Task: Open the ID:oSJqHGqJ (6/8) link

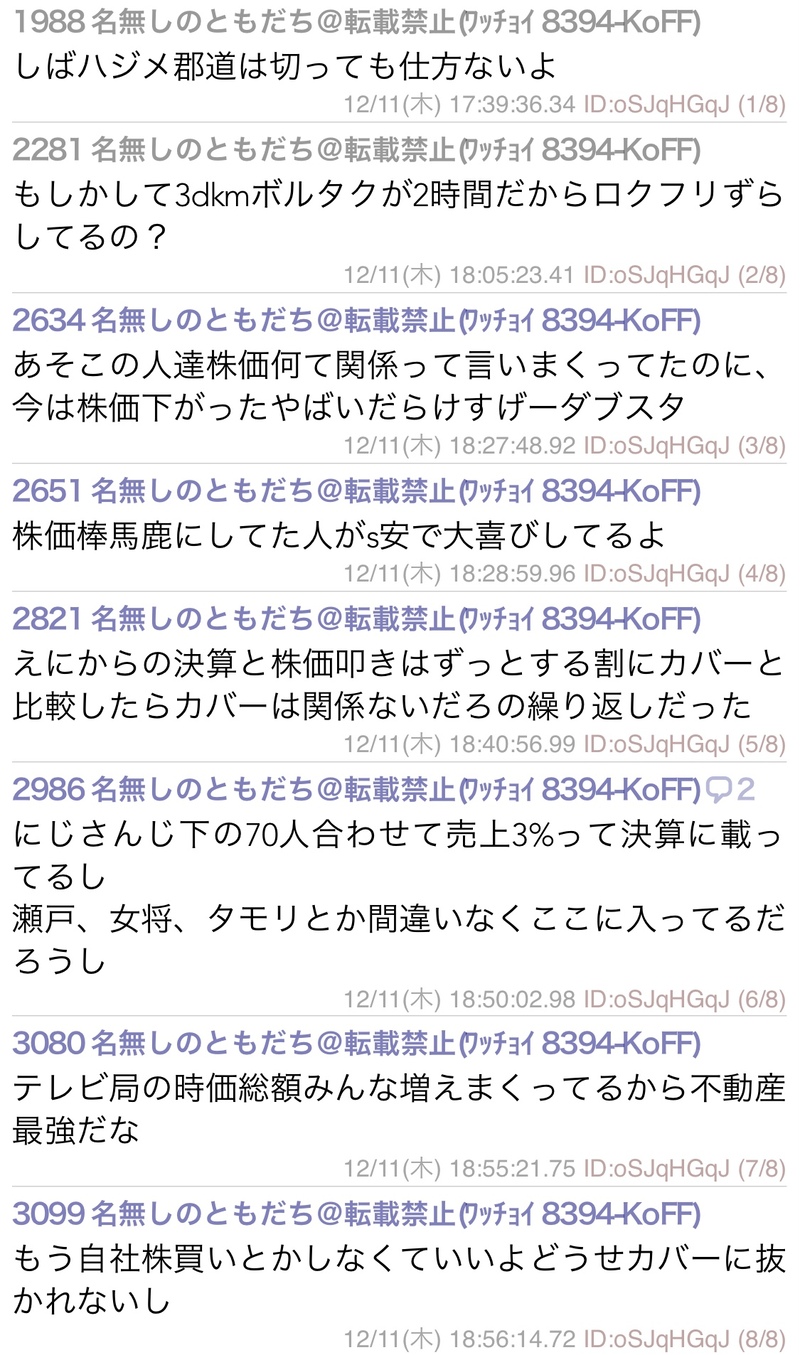Action: [x=684, y=998]
